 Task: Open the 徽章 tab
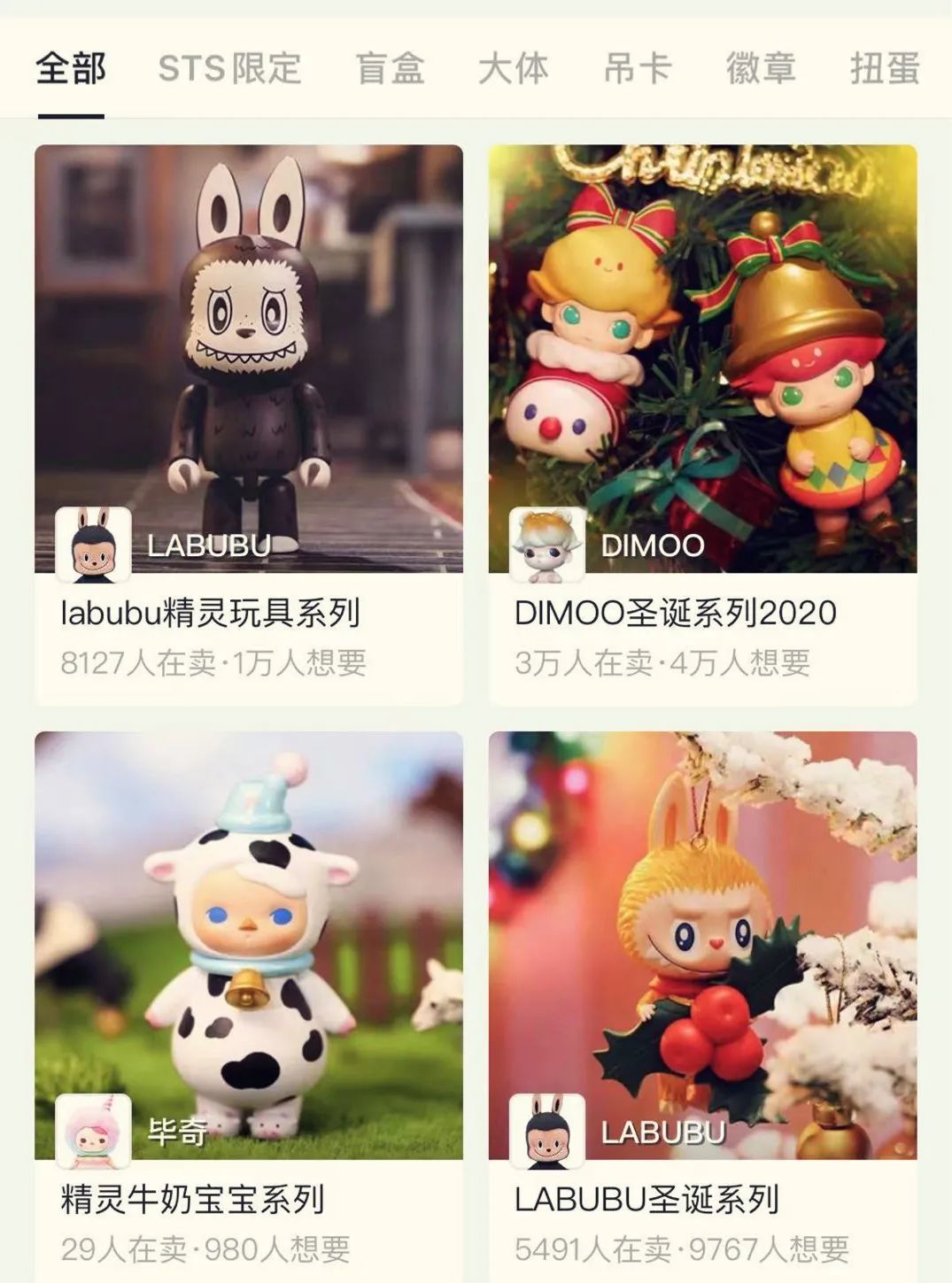click(x=761, y=68)
